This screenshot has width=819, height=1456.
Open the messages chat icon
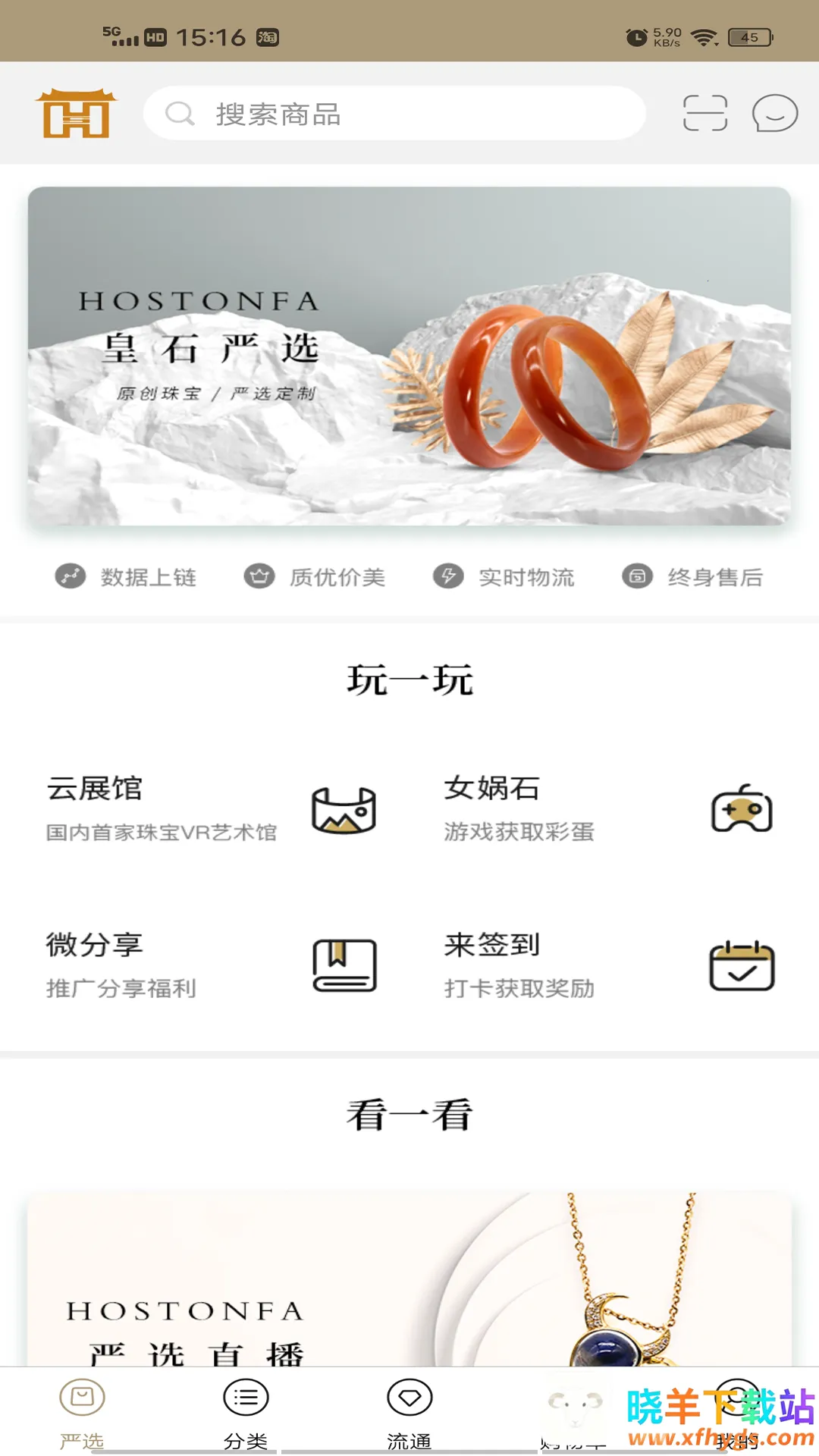[x=774, y=114]
